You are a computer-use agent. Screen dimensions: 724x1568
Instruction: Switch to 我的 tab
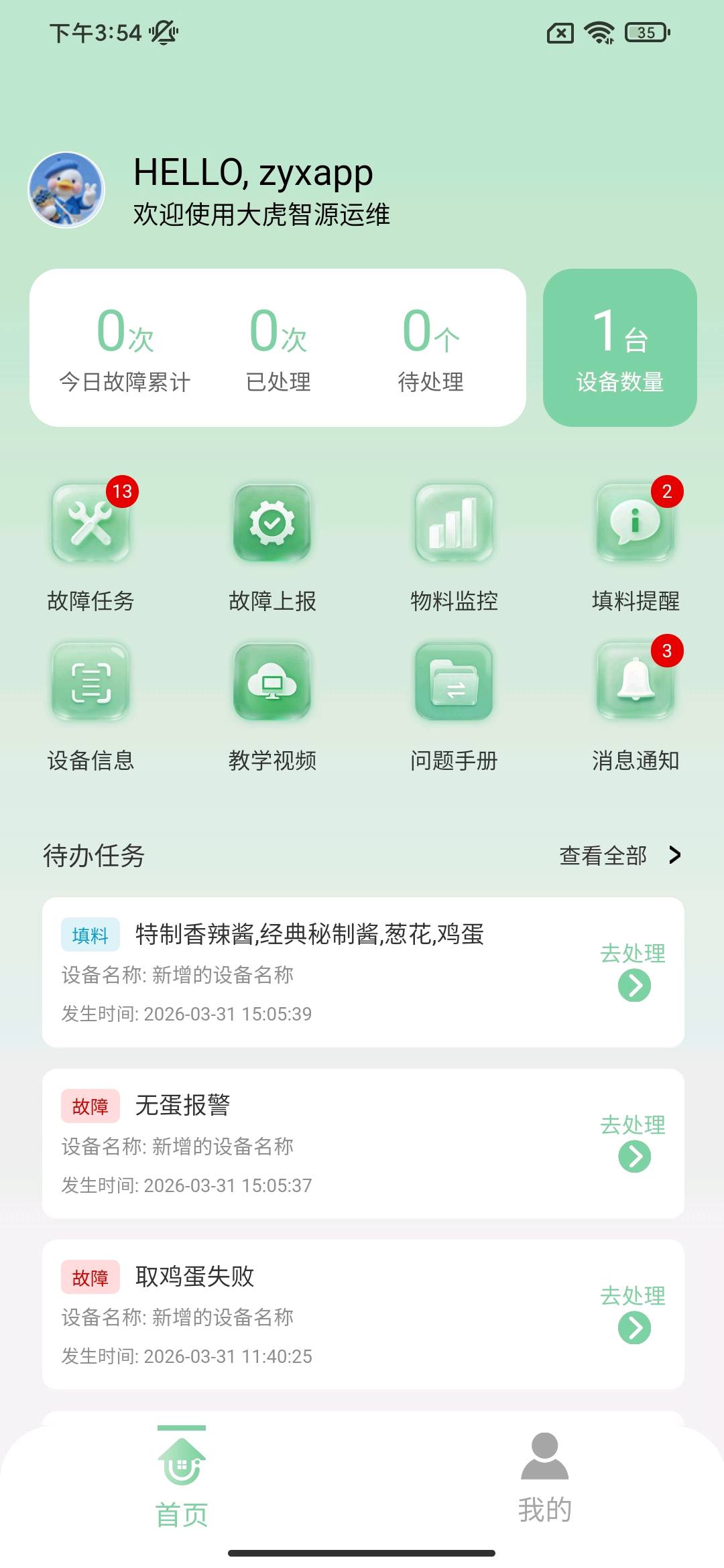(544, 1478)
